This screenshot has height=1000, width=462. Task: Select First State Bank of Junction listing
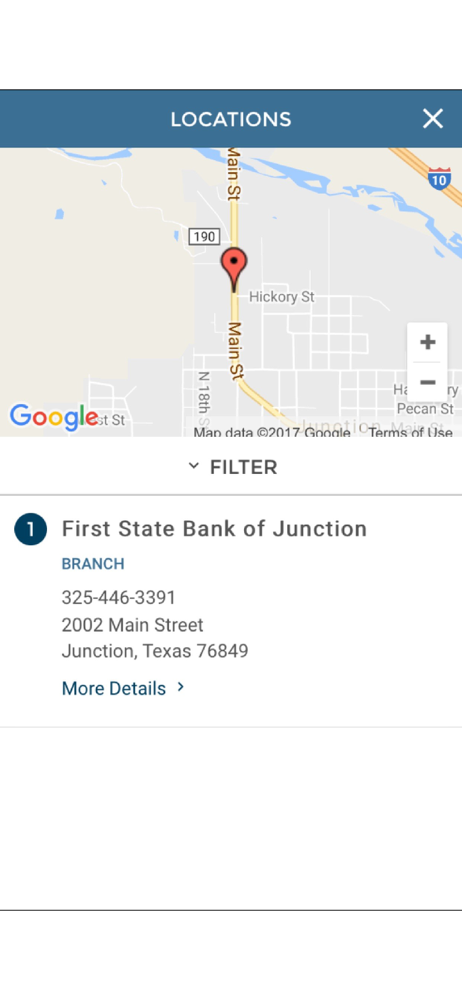pyautogui.click(x=214, y=529)
